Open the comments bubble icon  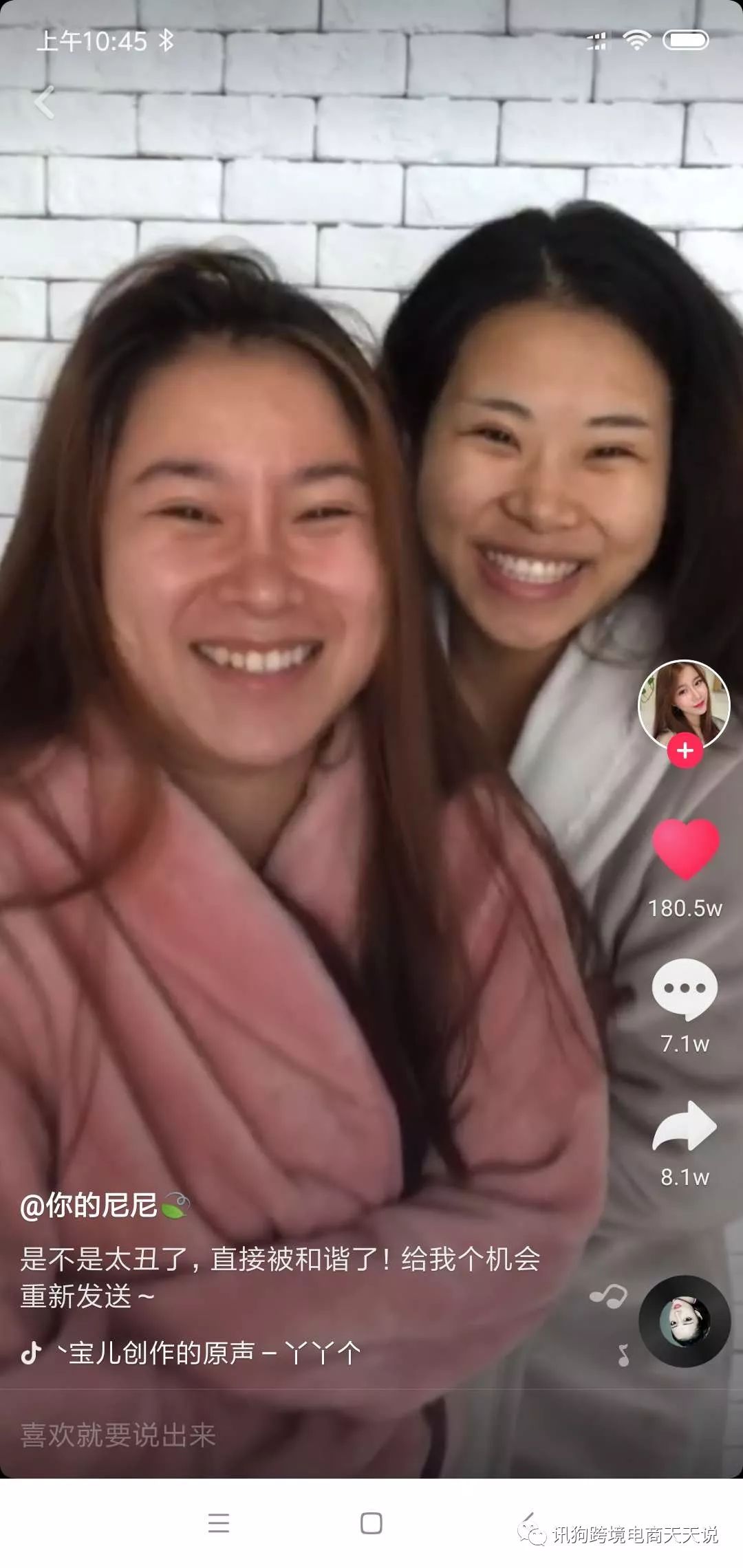[685, 990]
